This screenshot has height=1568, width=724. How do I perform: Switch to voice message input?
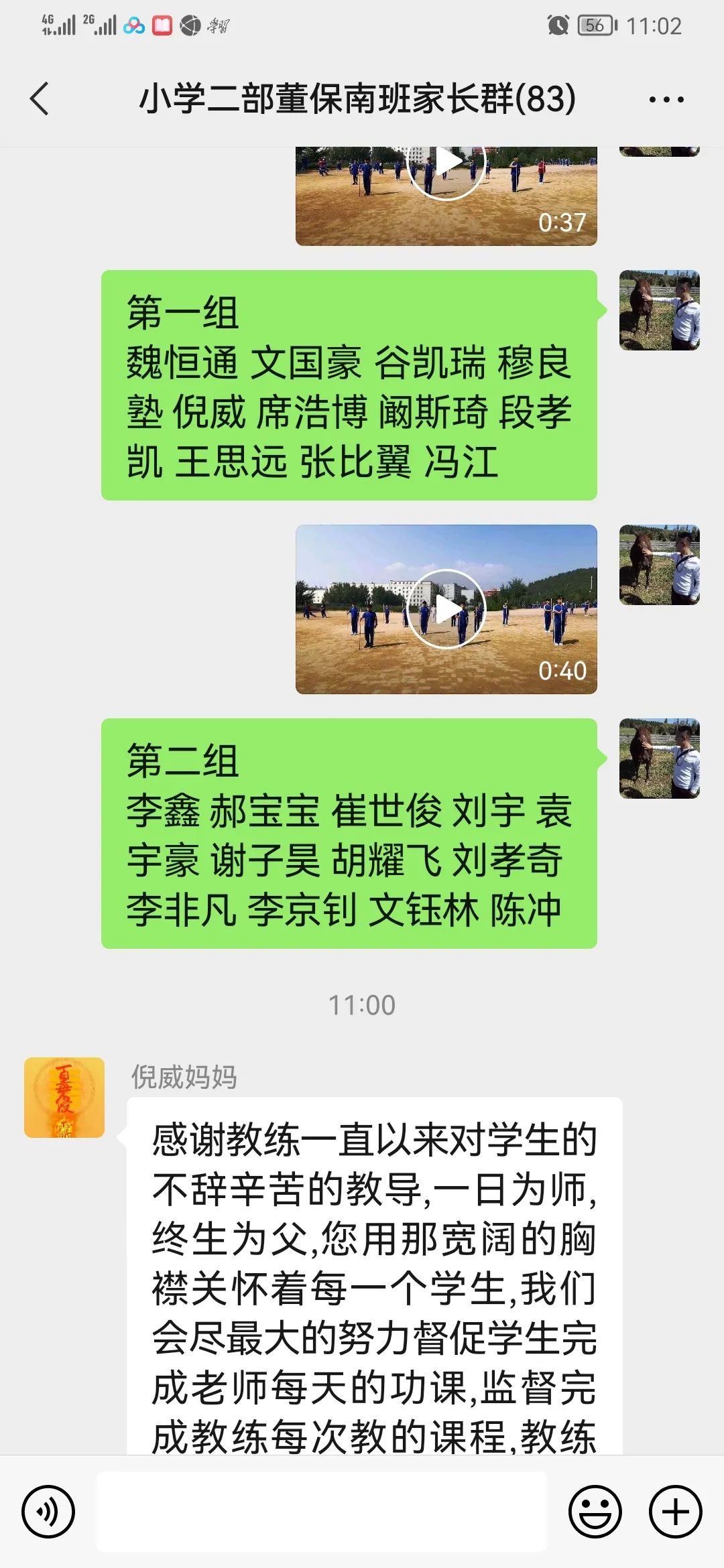(x=48, y=1512)
